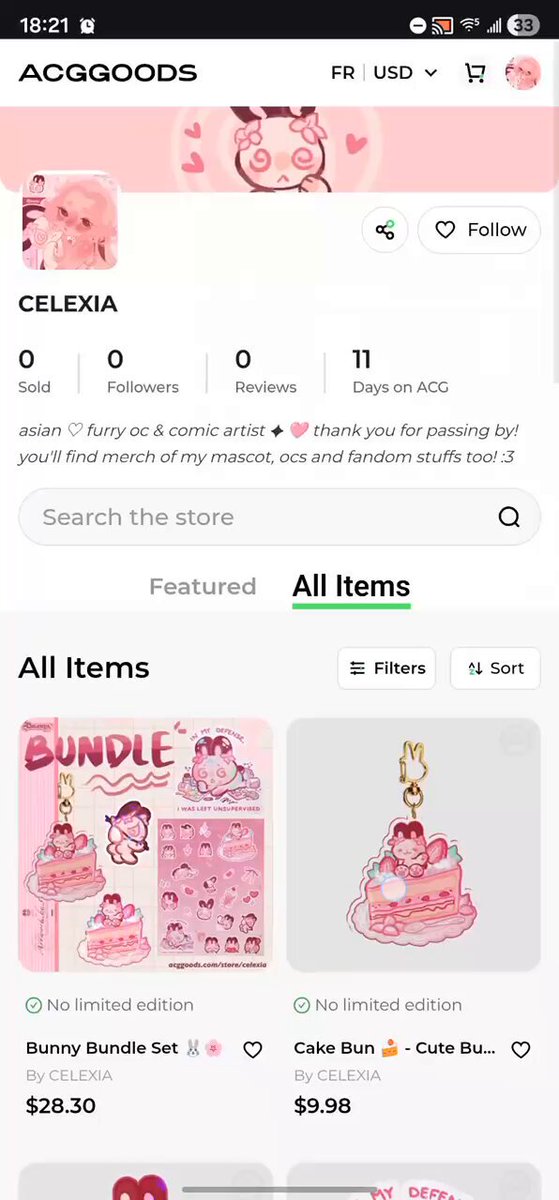
Task: Expand the FR USD language currency selector
Action: click(385, 73)
